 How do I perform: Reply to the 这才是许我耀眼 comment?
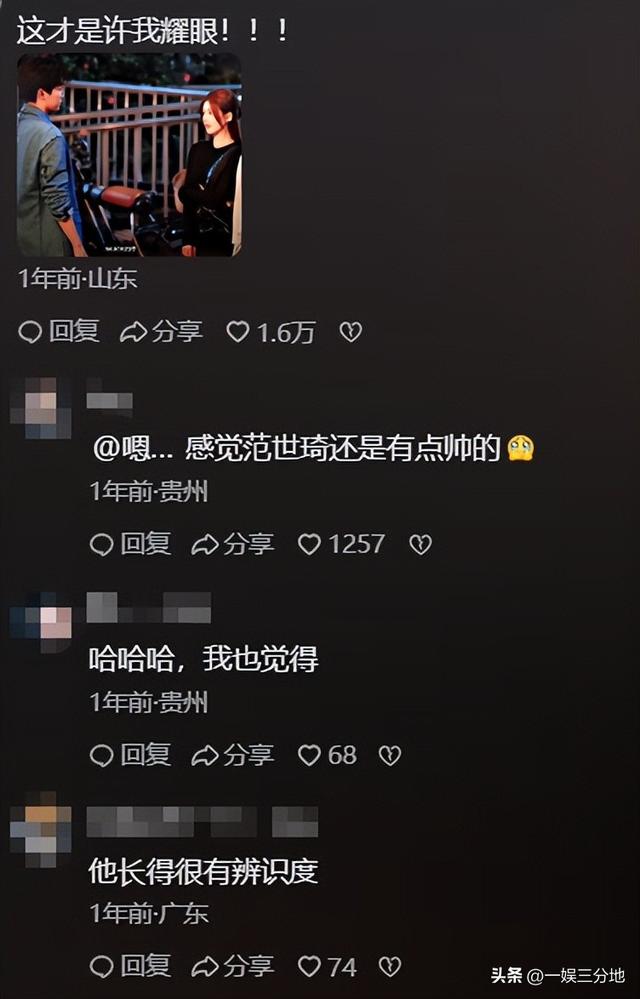(59, 332)
